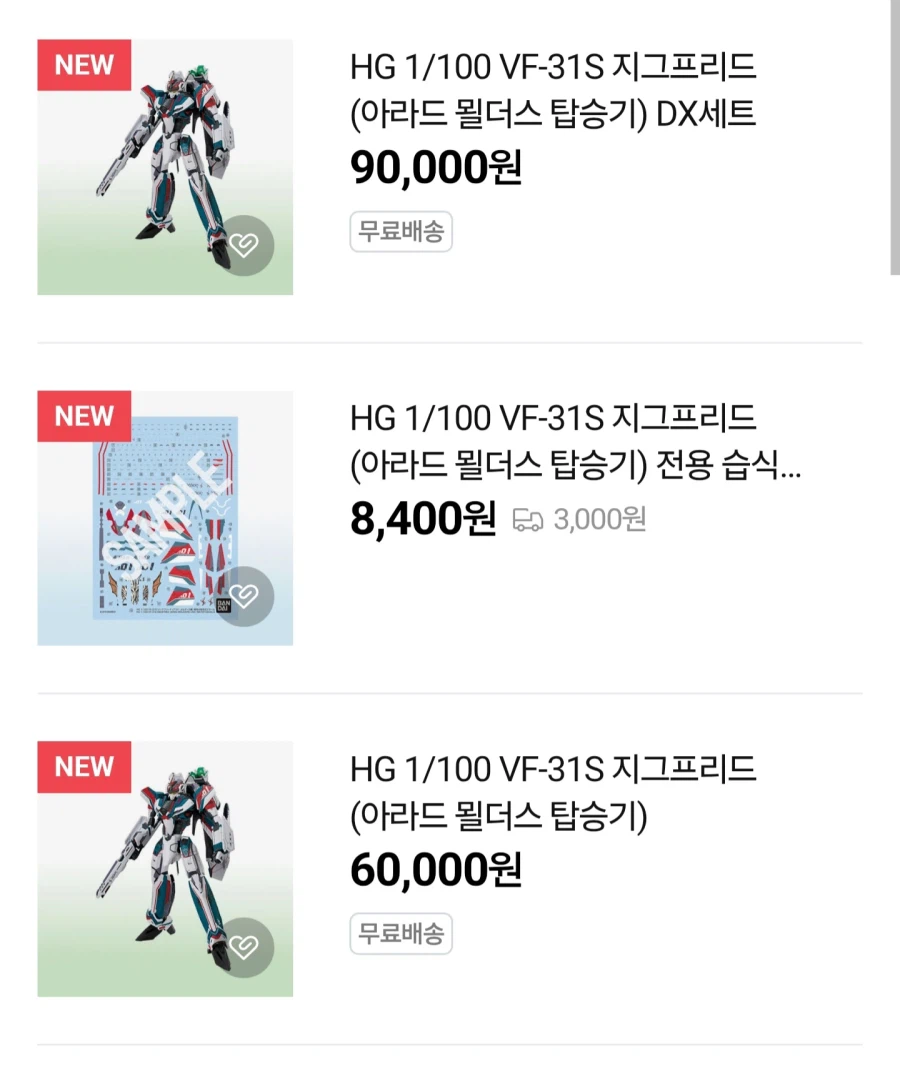The image size is (900, 1089).
Task: Click the NEW badge on the decal listing
Action: pyautogui.click(x=83, y=417)
